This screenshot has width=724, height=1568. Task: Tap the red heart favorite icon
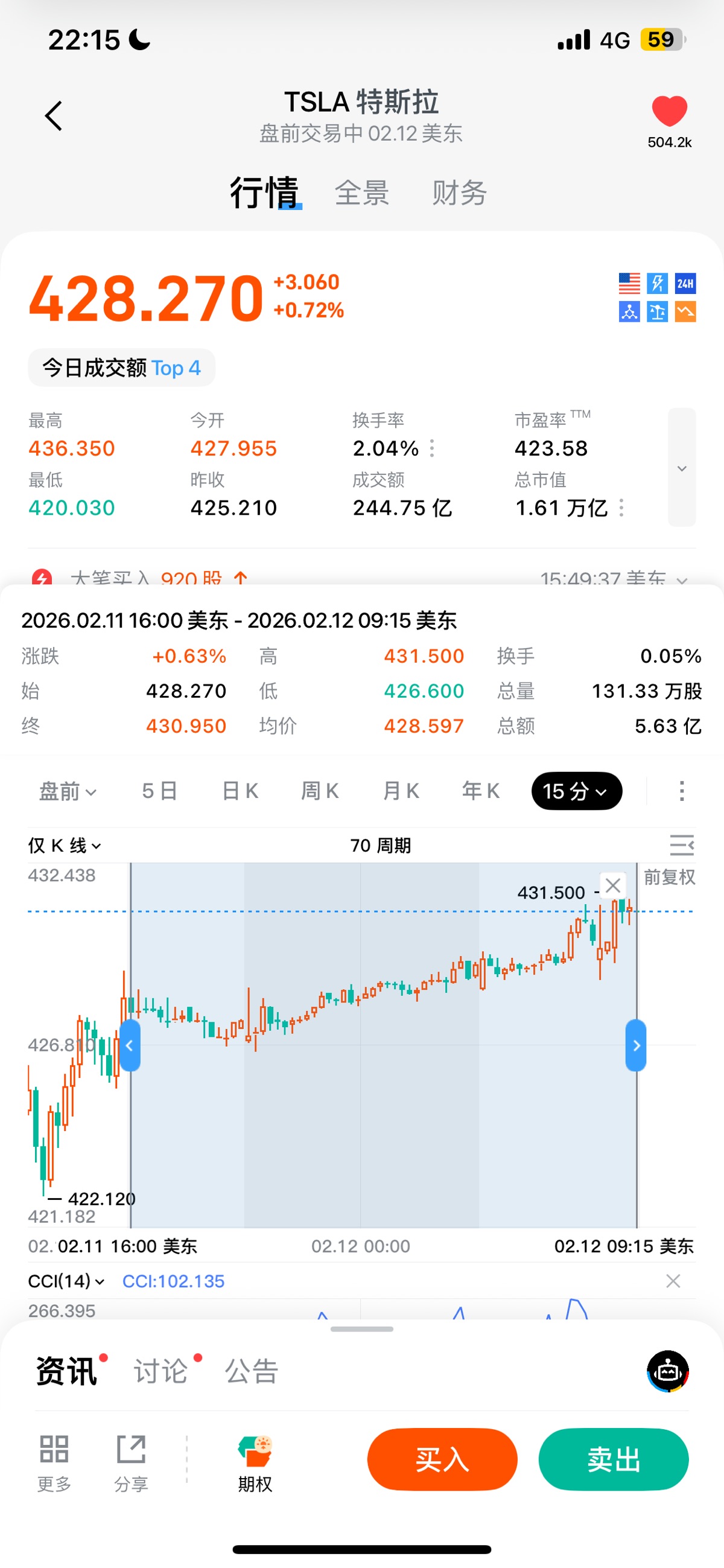click(668, 112)
